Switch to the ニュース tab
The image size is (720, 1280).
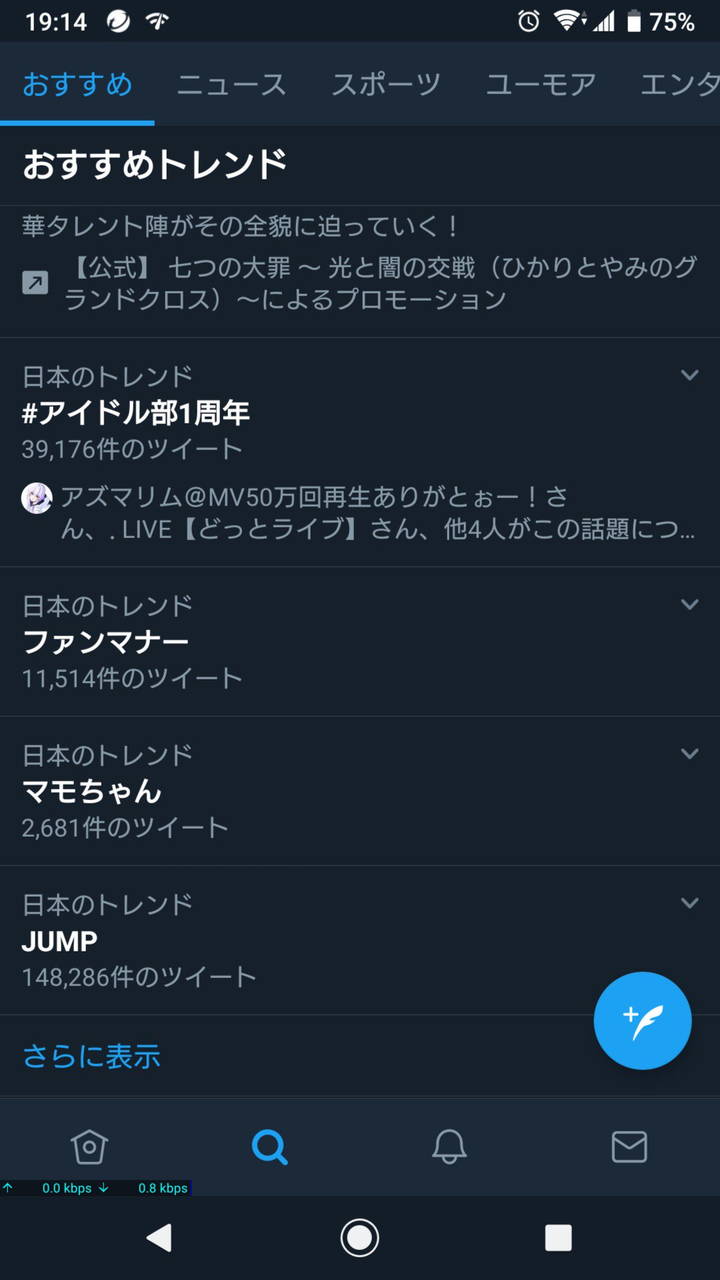point(230,86)
